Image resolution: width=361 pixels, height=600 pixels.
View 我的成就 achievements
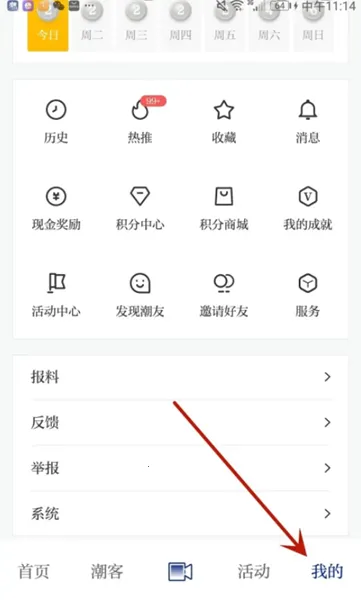point(308,209)
